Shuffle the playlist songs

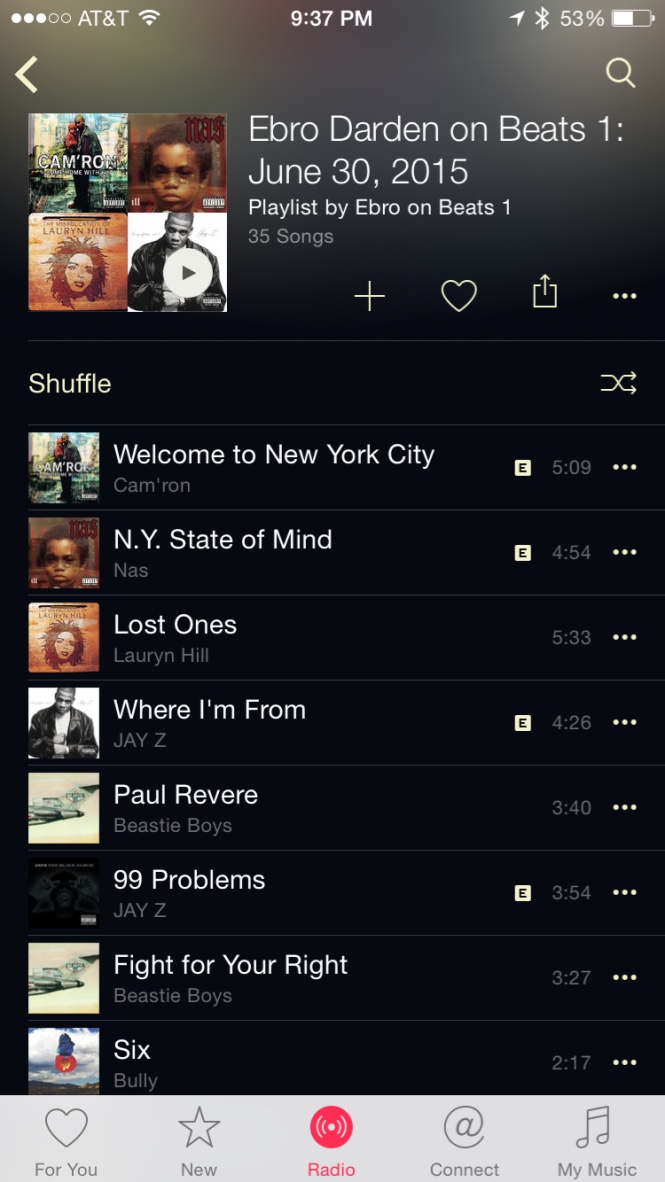(x=332, y=383)
